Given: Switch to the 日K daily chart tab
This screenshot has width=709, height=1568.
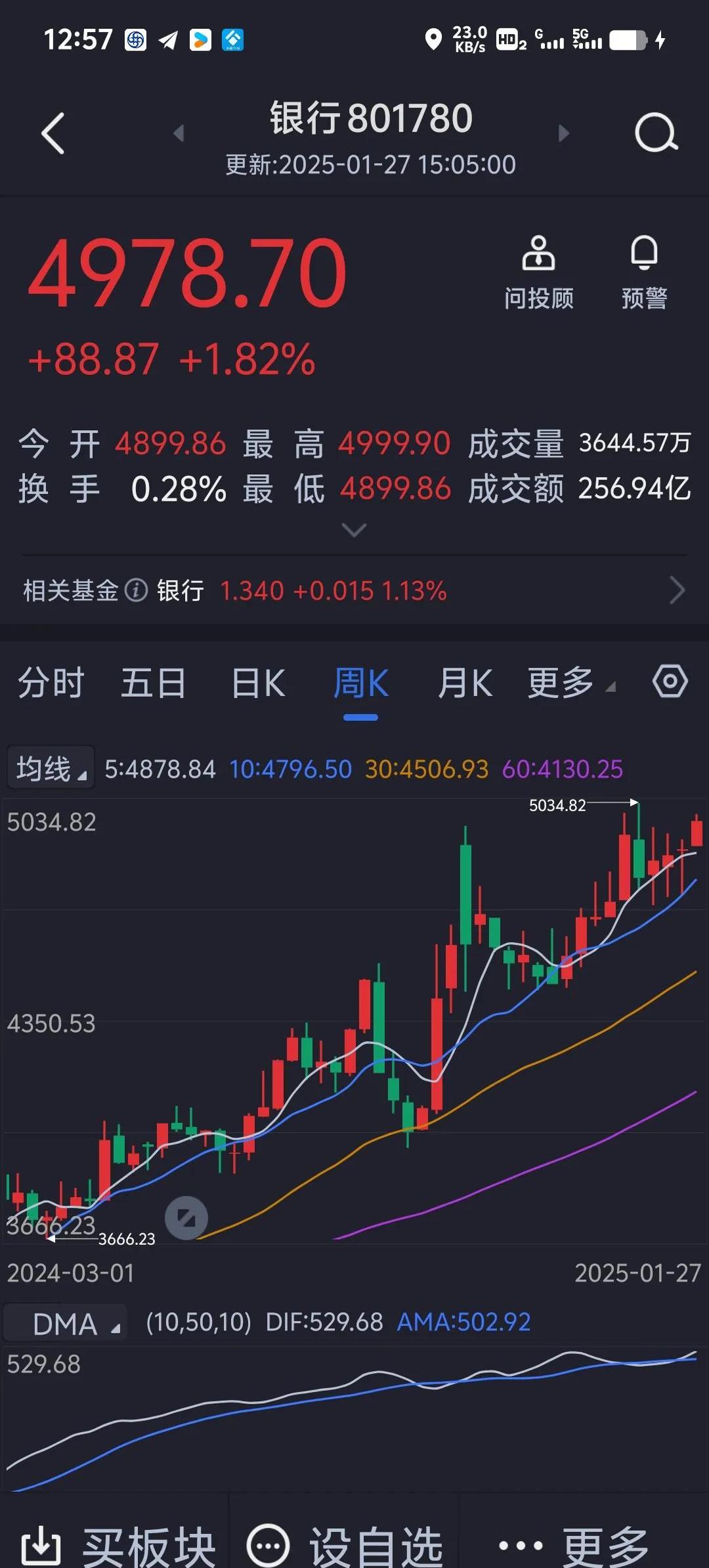Looking at the screenshot, I should (x=258, y=683).
